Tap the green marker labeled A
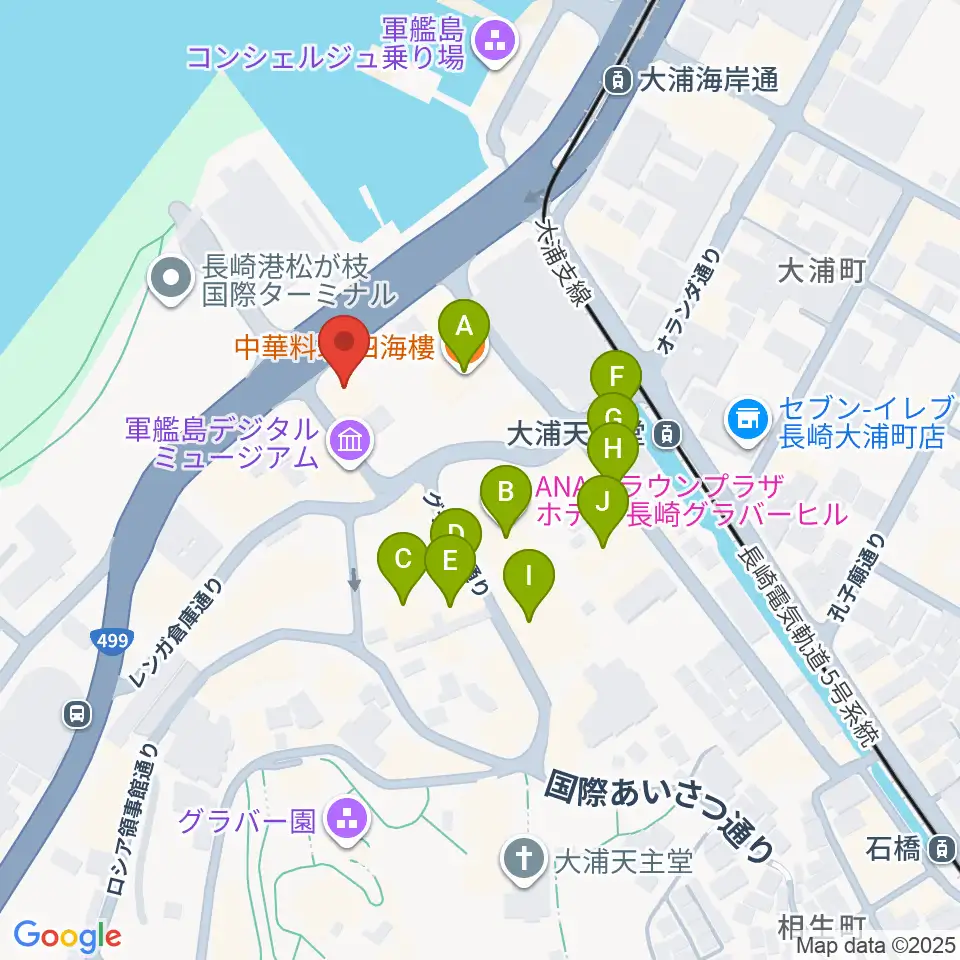The image size is (960, 960). click(x=464, y=327)
